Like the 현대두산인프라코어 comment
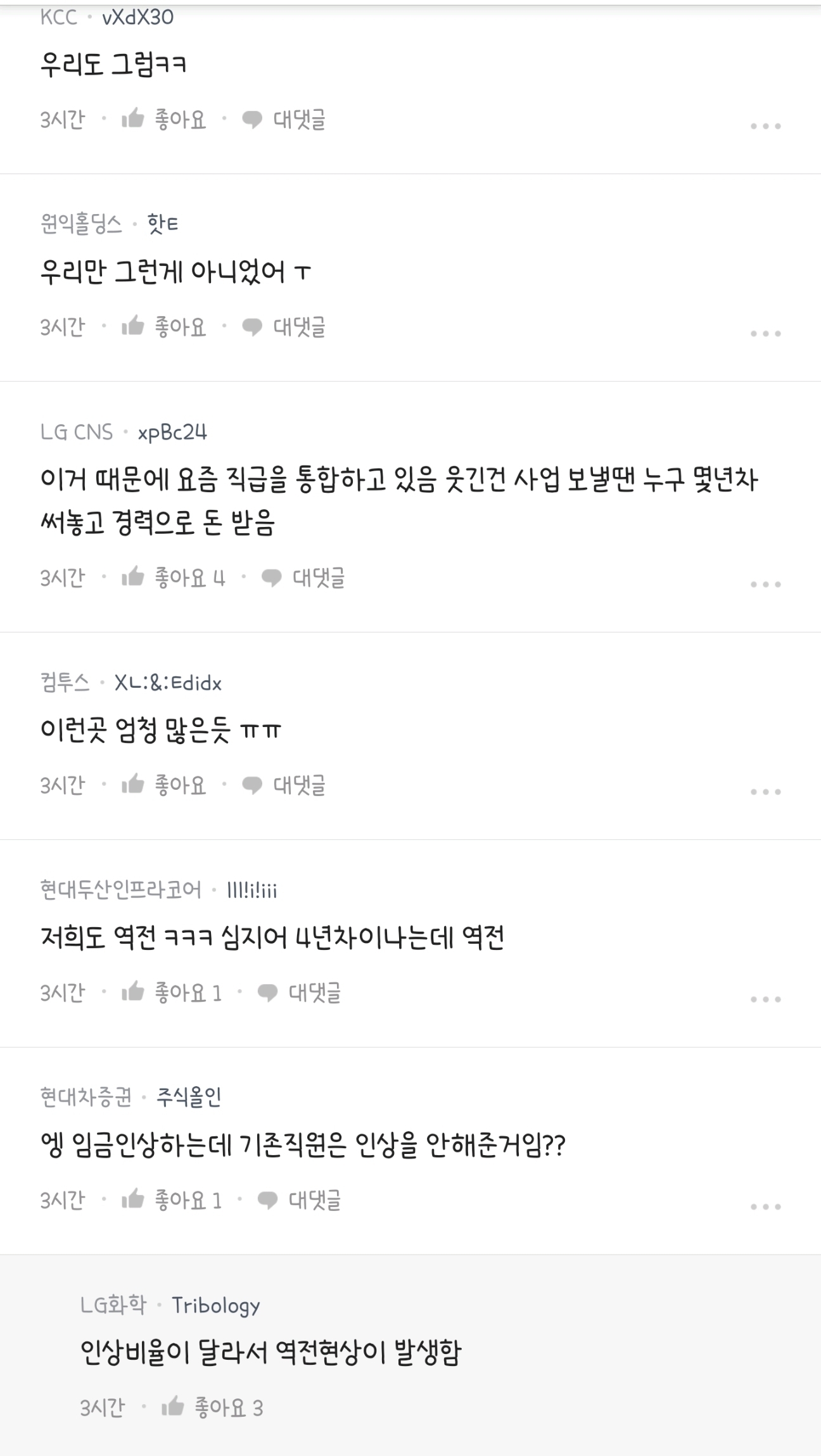821x1456 pixels. coord(171,992)
